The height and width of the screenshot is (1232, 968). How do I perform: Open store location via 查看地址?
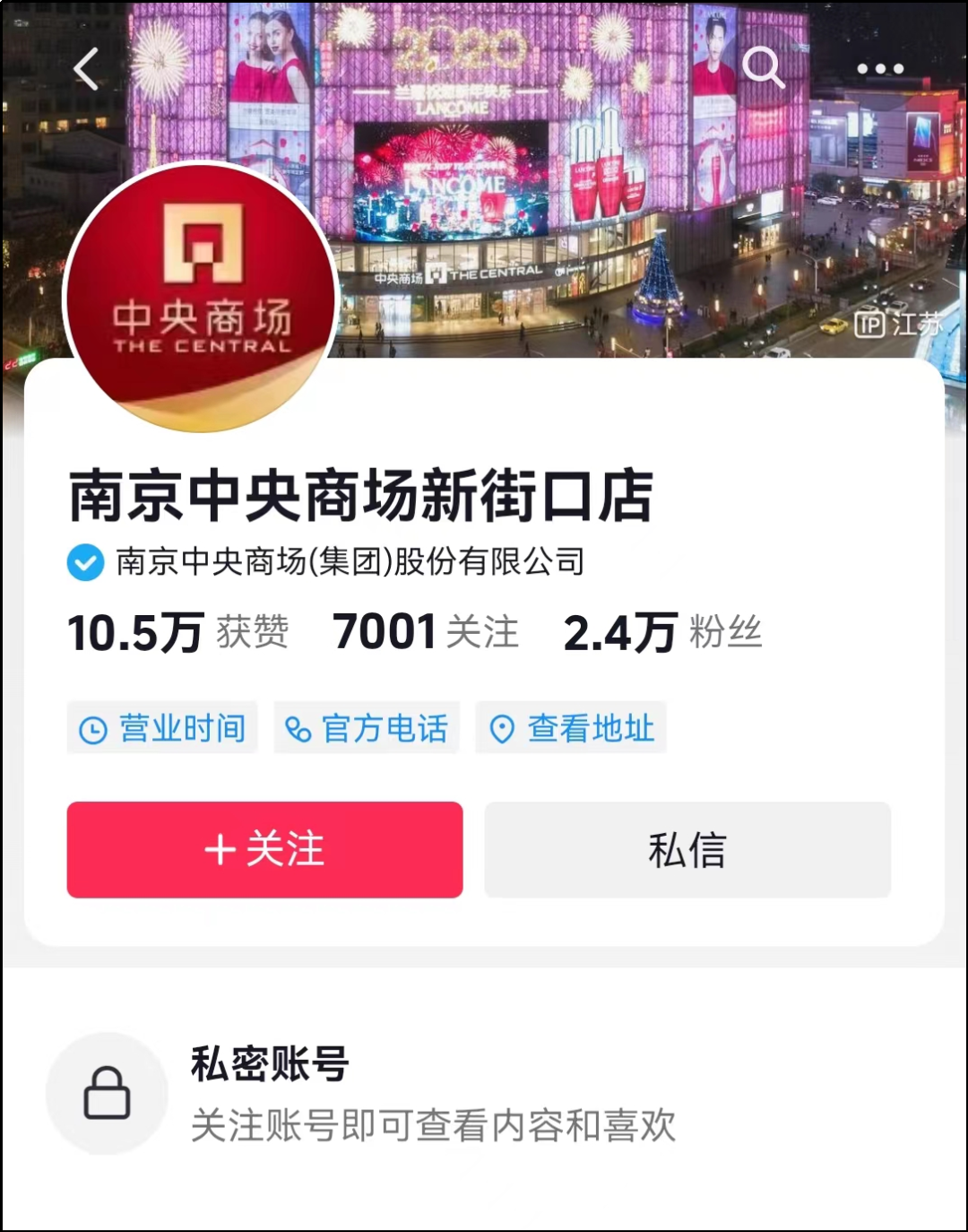[571, 728]
